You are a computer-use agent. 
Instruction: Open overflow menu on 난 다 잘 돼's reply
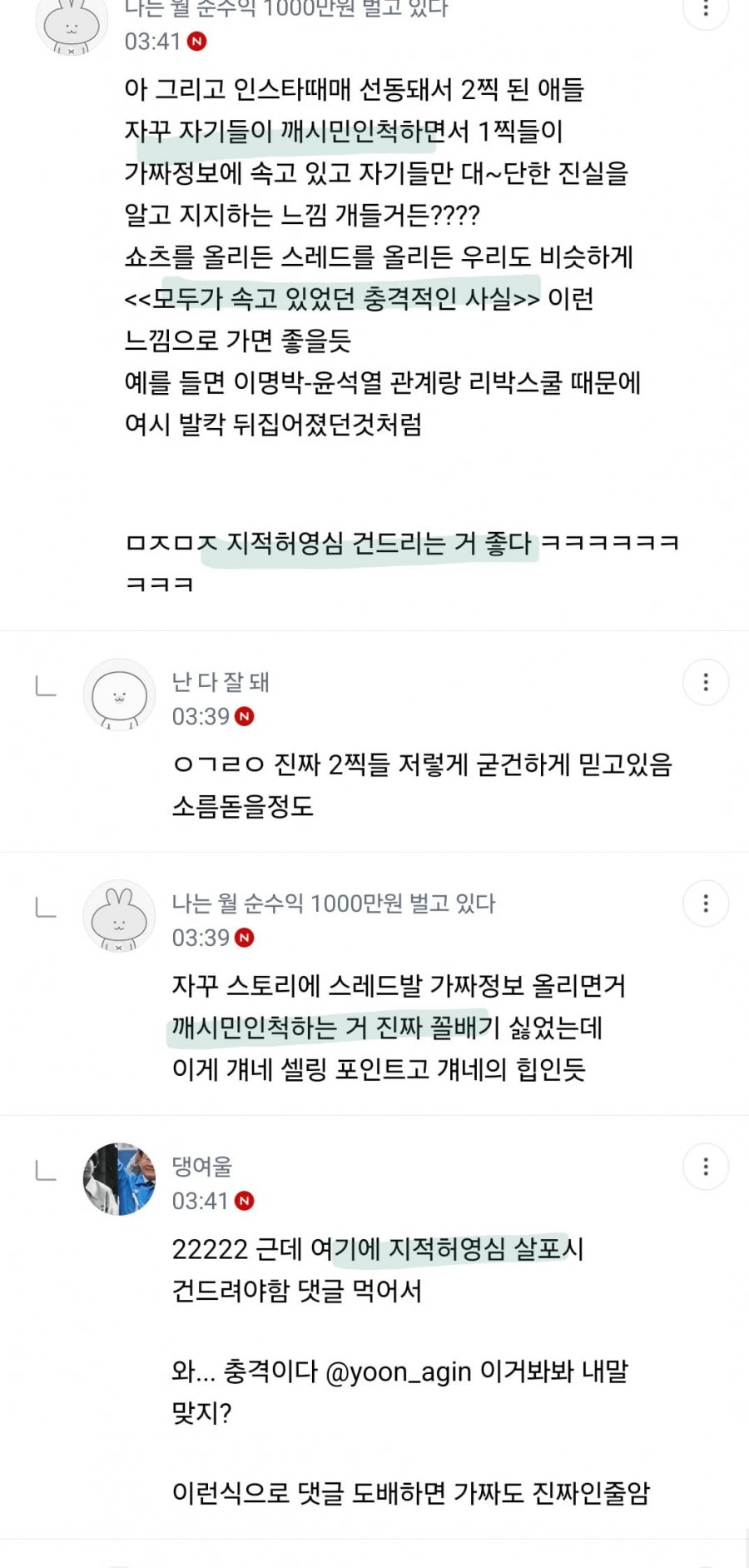[x=705, y=683]
